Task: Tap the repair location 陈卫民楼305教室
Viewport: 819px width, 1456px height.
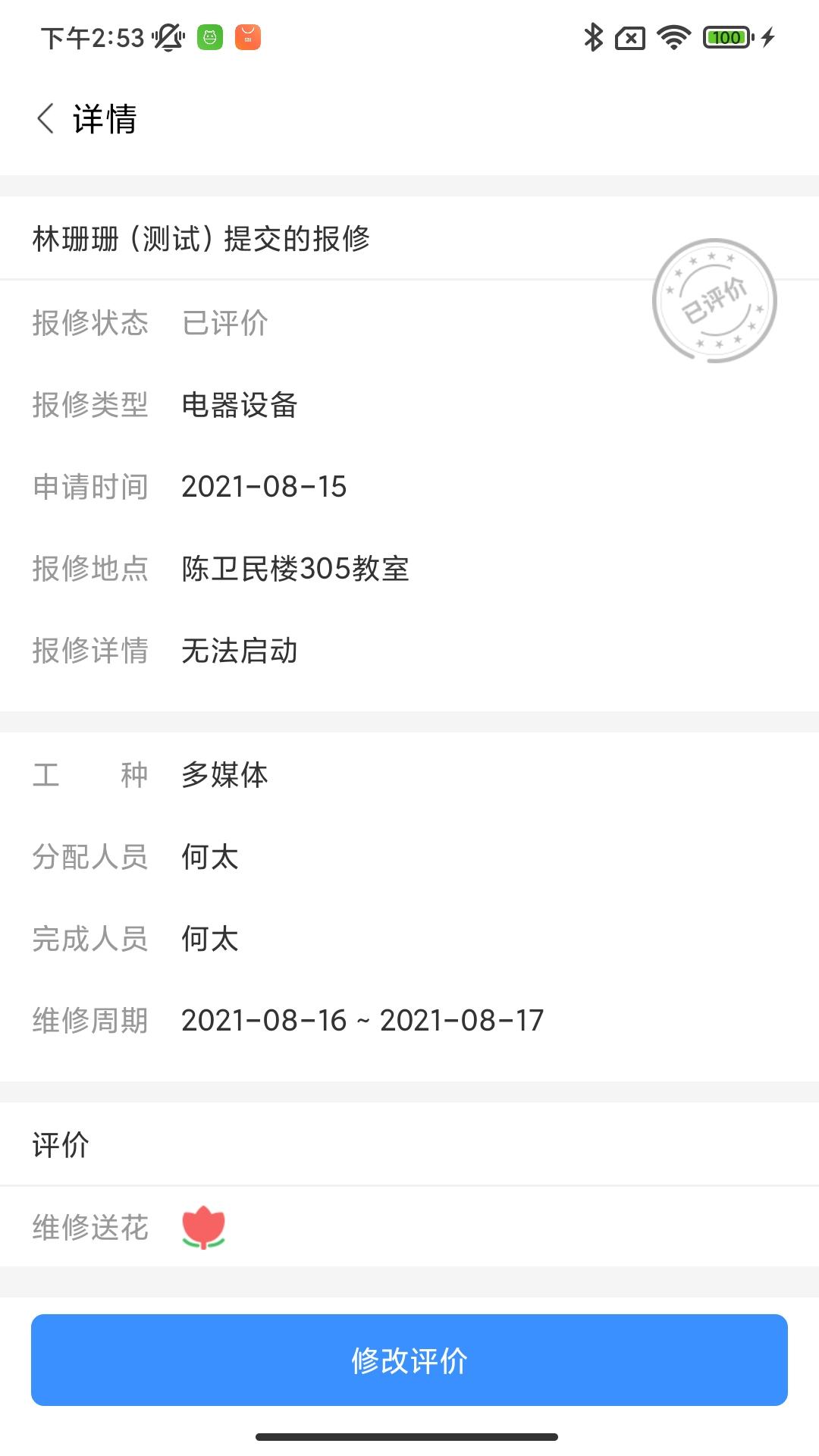Action: (294, 570)
